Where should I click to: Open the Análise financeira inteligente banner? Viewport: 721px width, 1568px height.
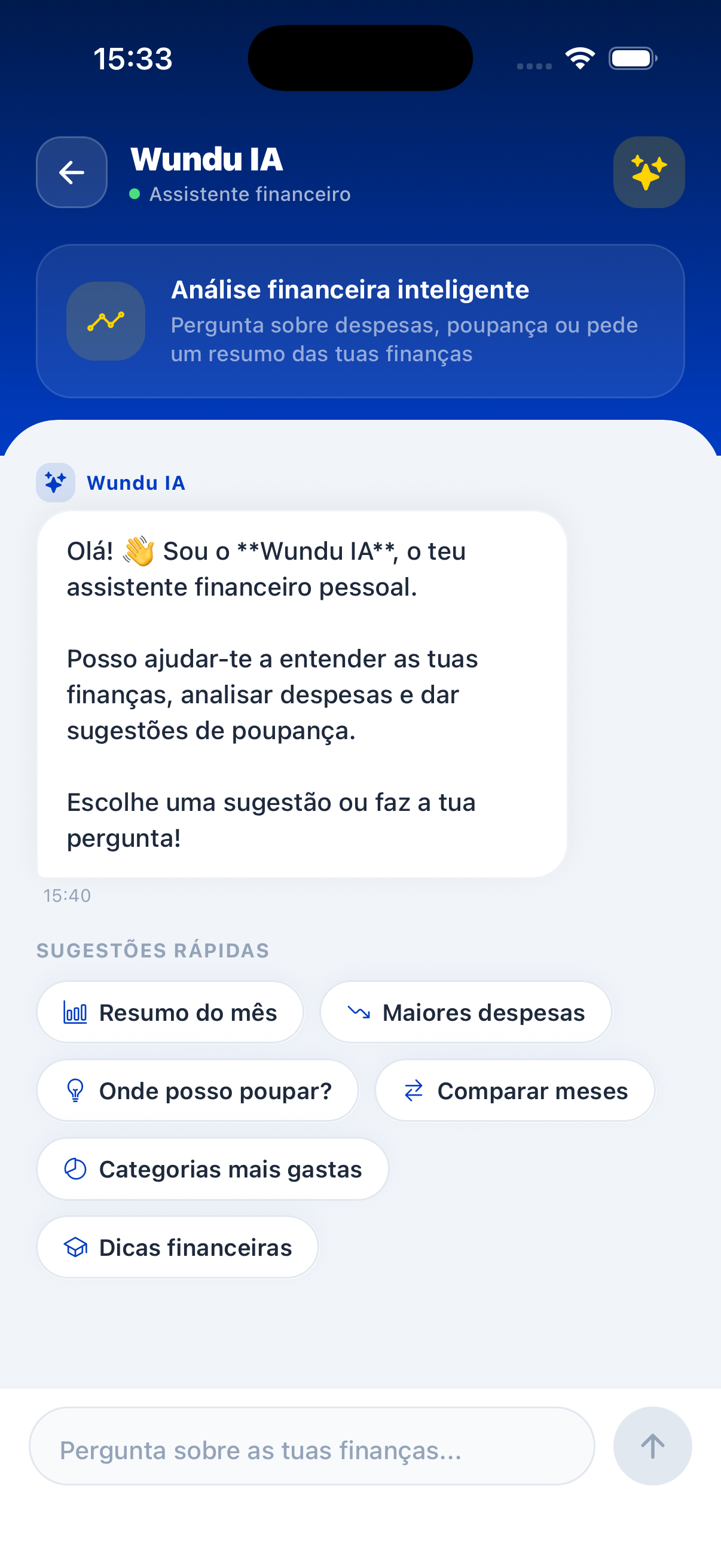coord(361,321)
